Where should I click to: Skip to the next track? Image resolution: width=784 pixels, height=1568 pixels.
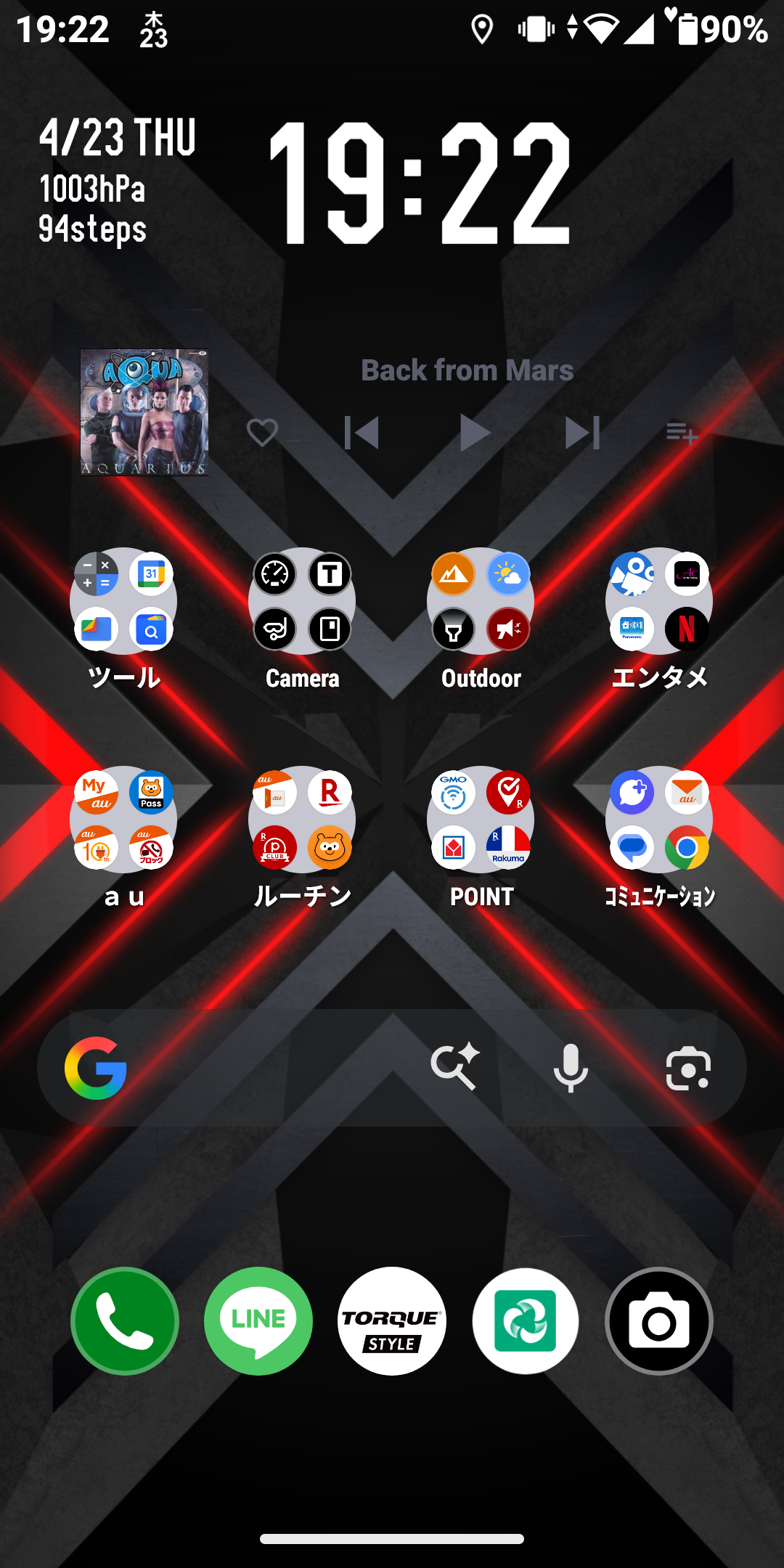[583, 433]
